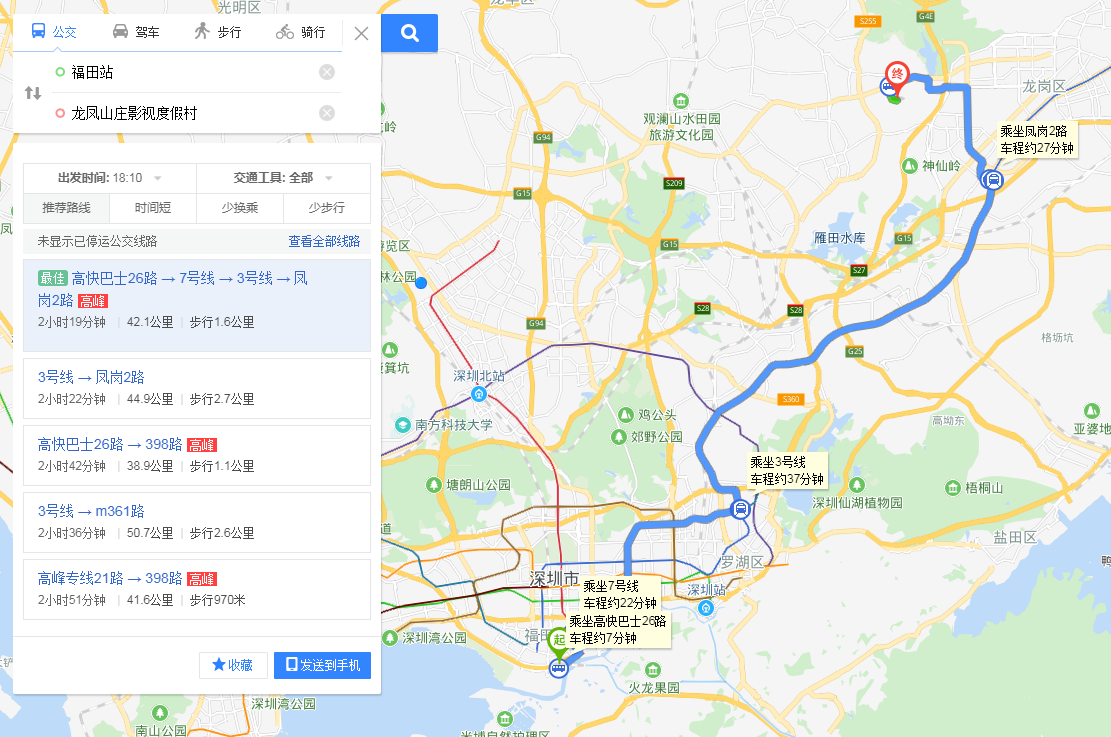This screenshot has height=737, width=1111.
Task: Clear the 龙凤山庄影视度假村 destination field
Action: (x=326, y=113)
